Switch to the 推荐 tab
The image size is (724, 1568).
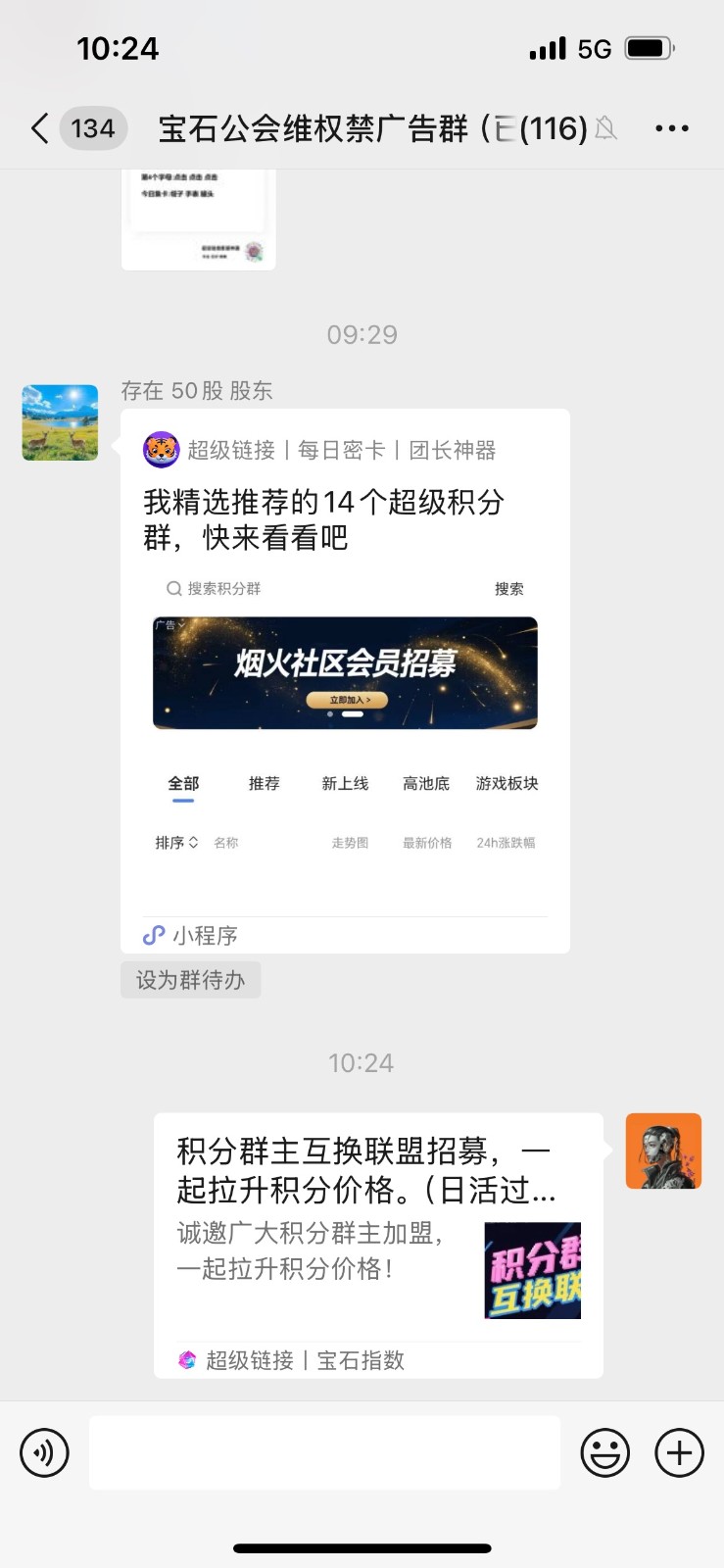click(263, 783)
